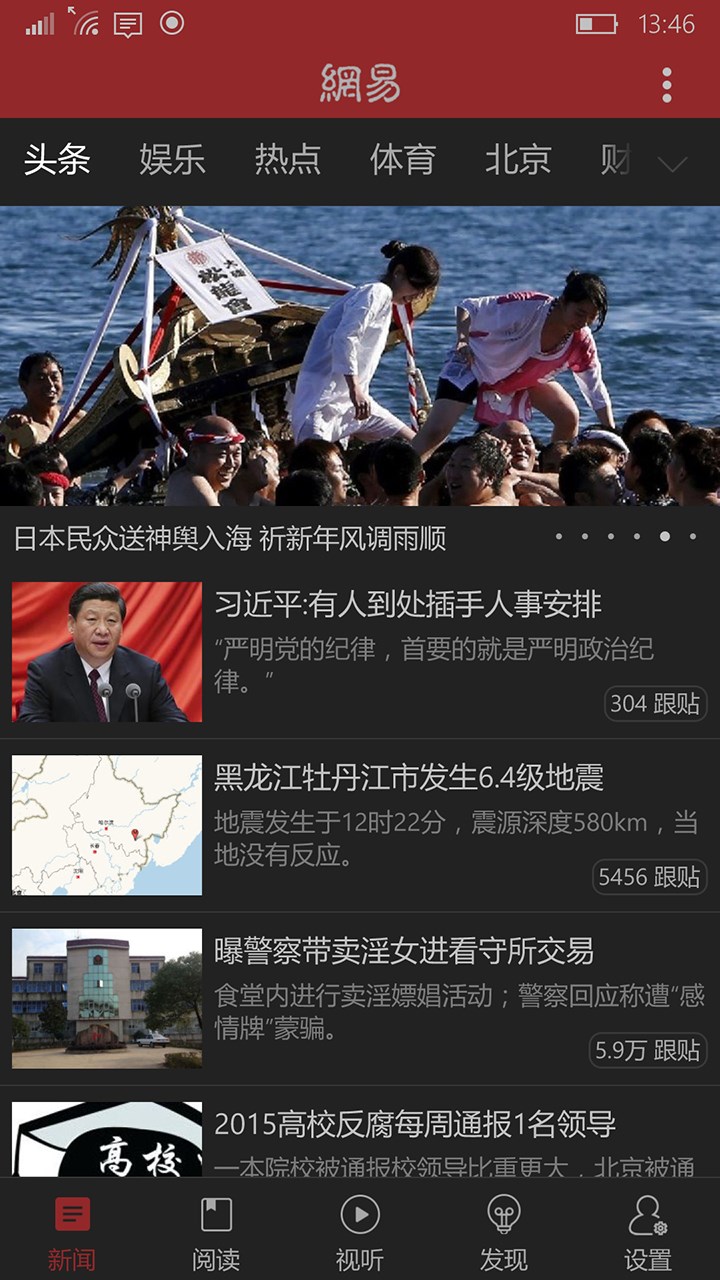Viewport: 720px width, 1280px height.
Task: Switch to the 娱乐 category tab
Action: click(x=172, y=160)
